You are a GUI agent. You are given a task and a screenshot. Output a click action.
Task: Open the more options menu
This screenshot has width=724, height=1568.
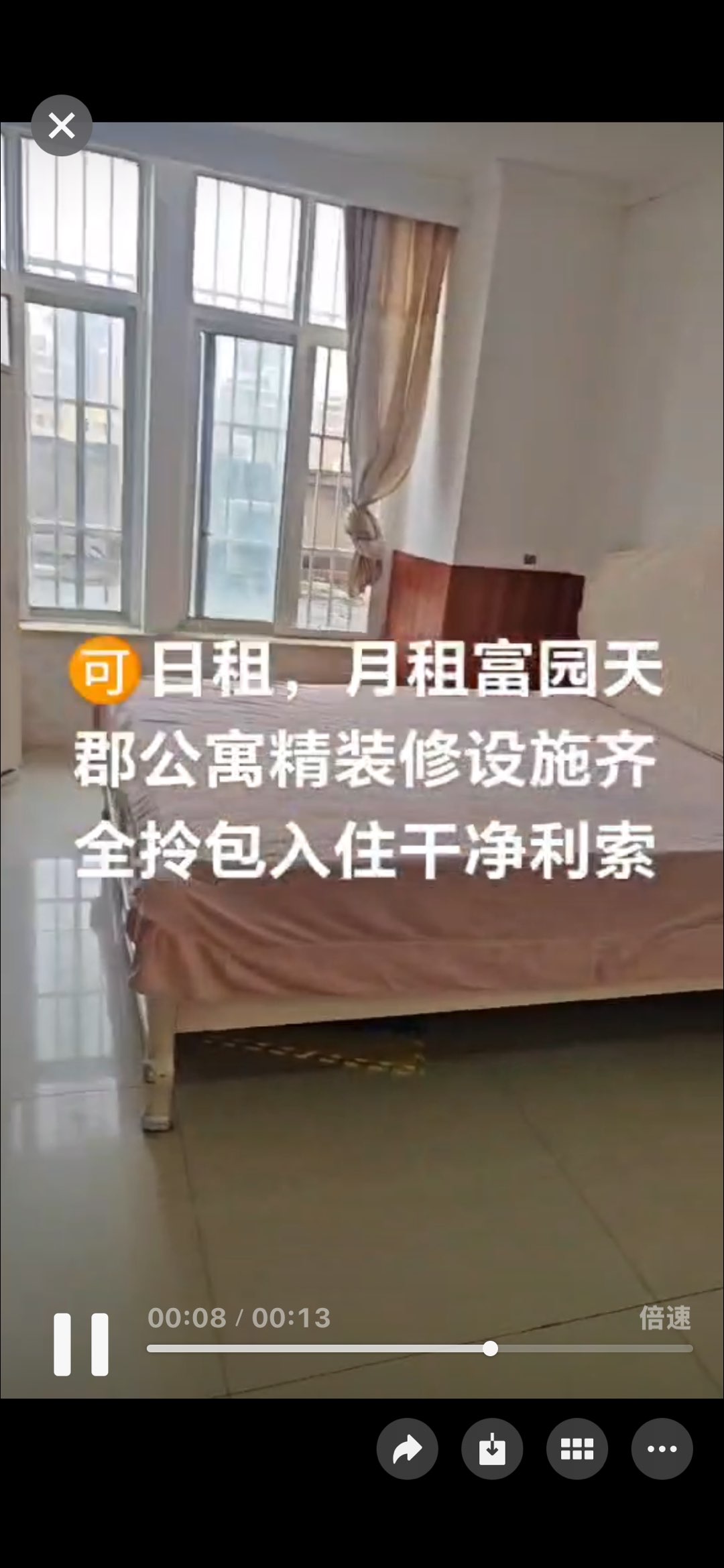pos(662,1449)
